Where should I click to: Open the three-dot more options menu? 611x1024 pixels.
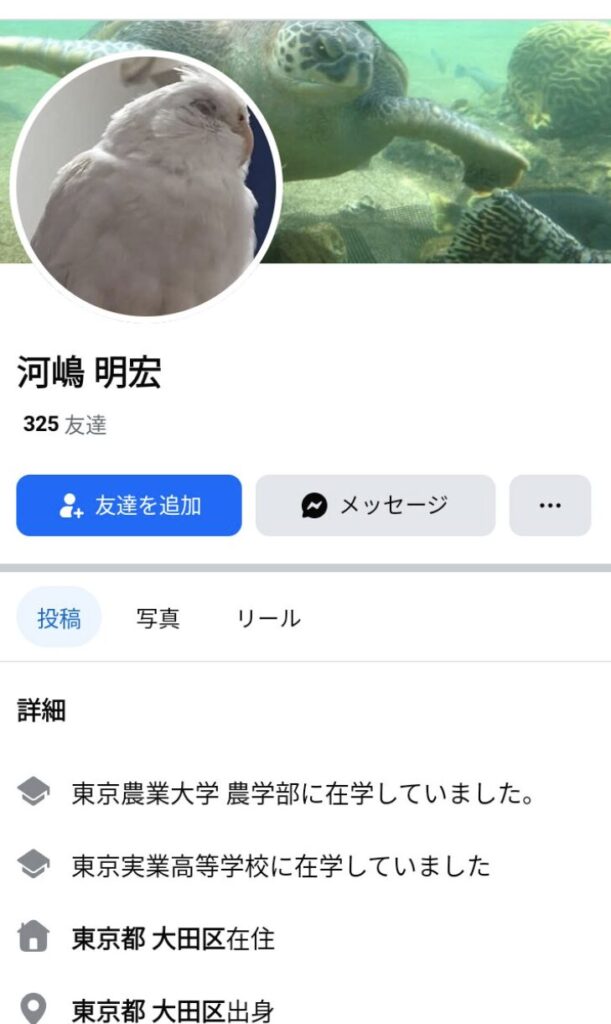[550, 505]
